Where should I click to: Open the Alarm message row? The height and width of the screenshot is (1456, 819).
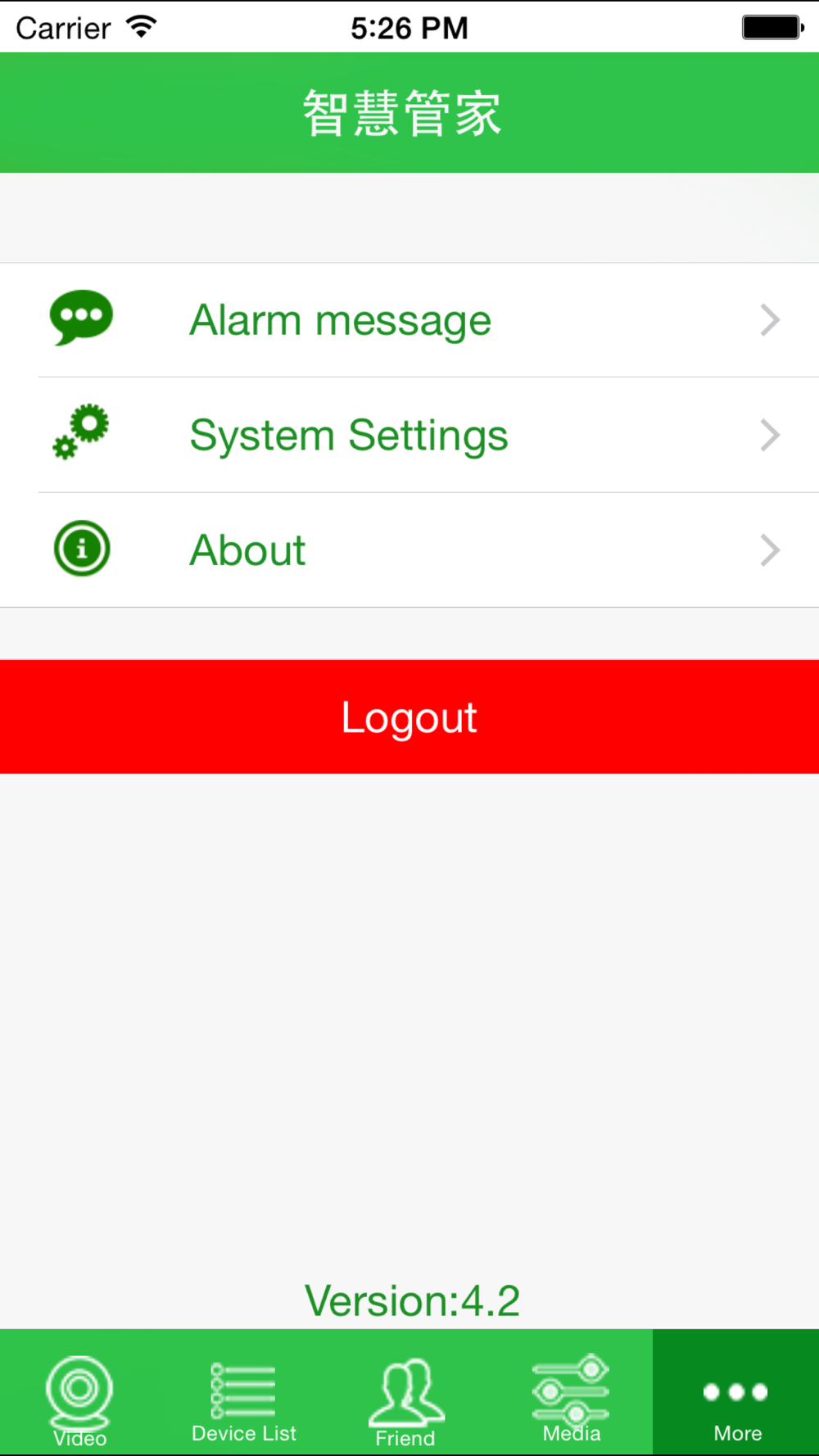point(409,320)
